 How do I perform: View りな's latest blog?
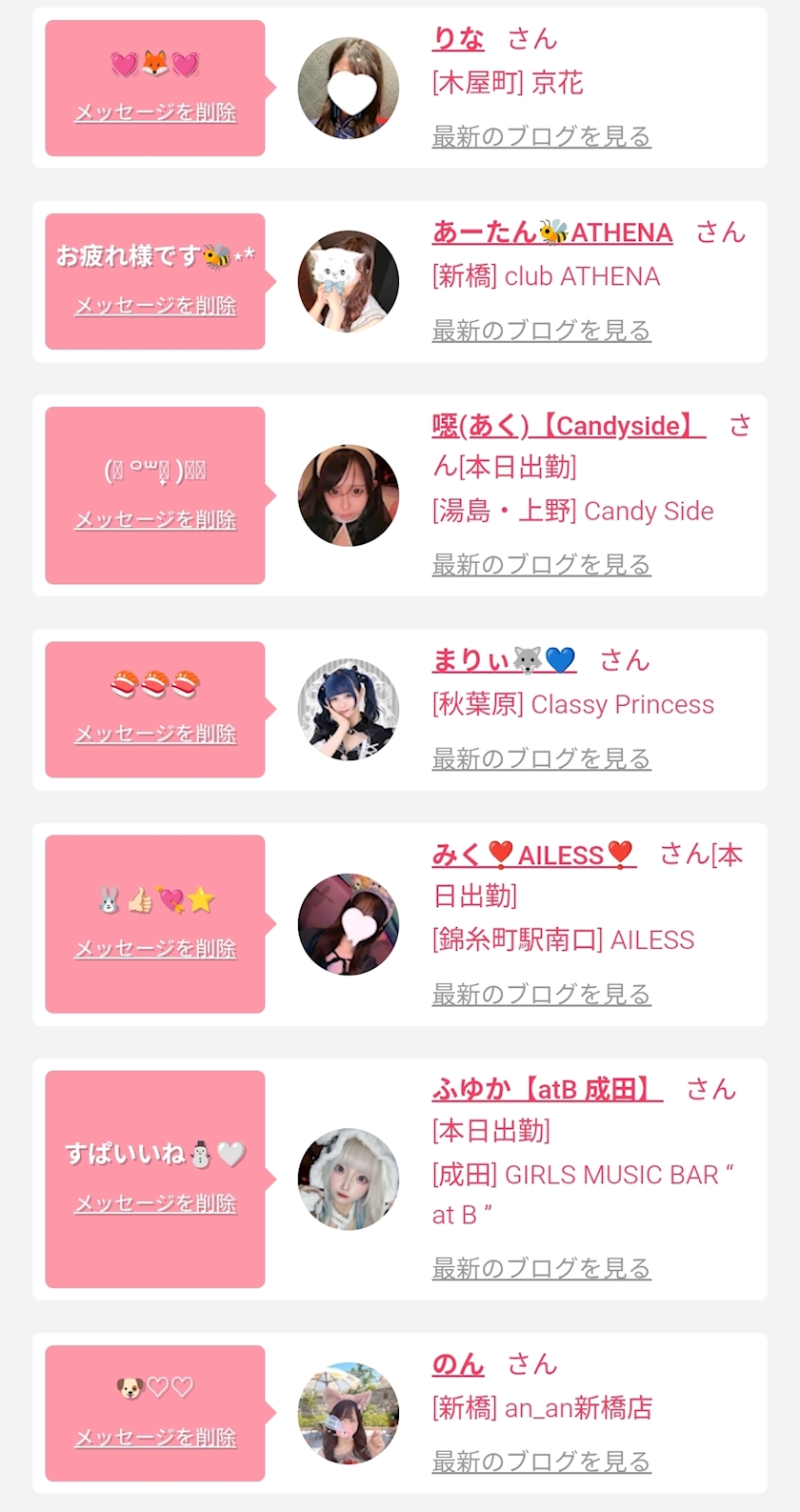[x=541, y=137]
